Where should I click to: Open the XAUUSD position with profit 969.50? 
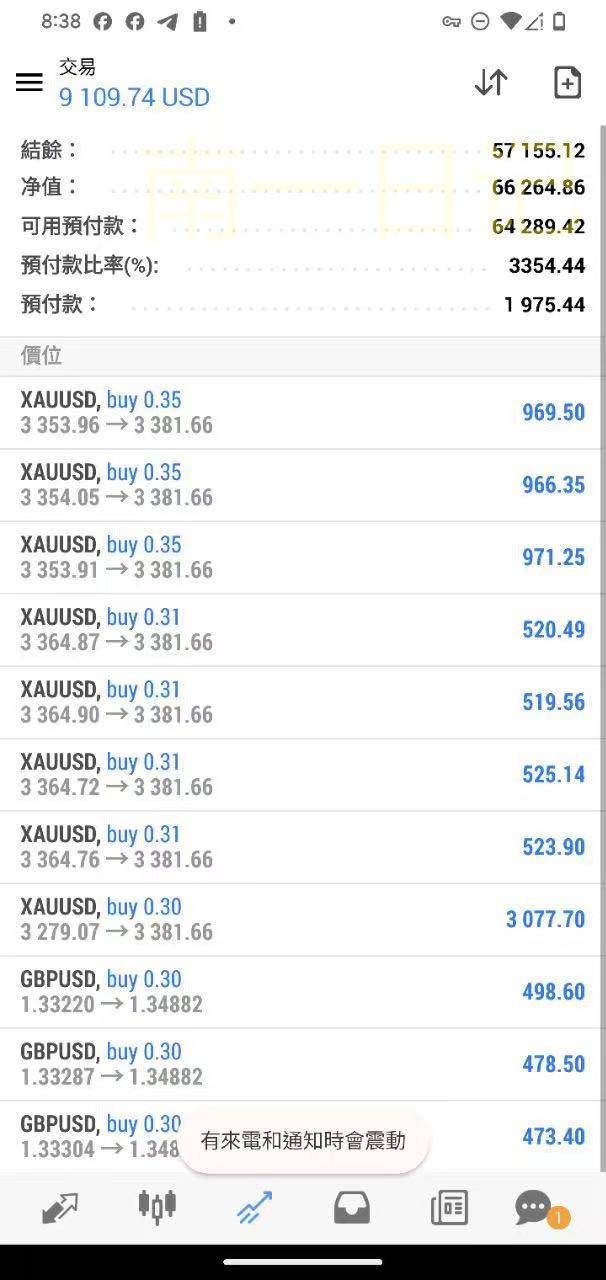[302, 413]
